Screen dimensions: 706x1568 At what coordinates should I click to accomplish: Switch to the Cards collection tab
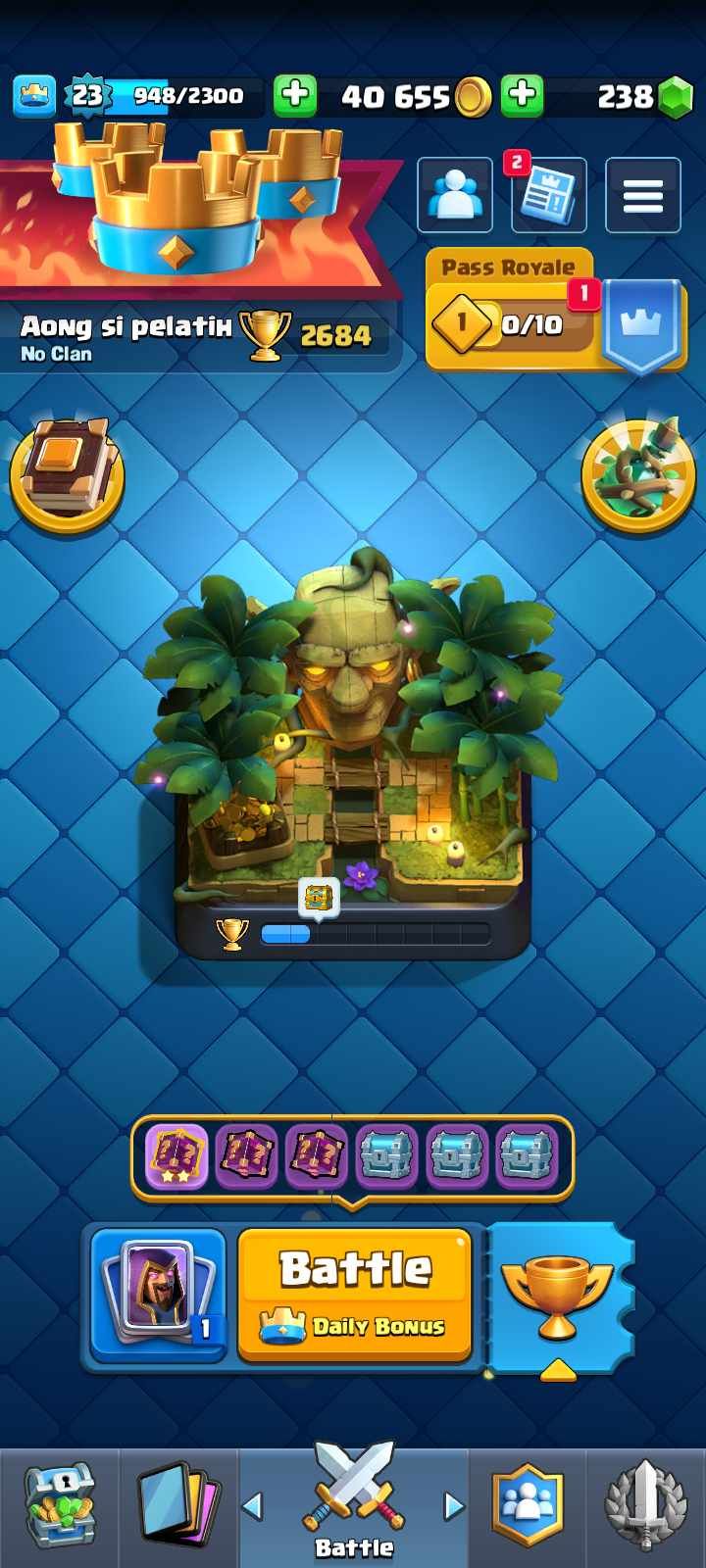(x=176, y=1506)
